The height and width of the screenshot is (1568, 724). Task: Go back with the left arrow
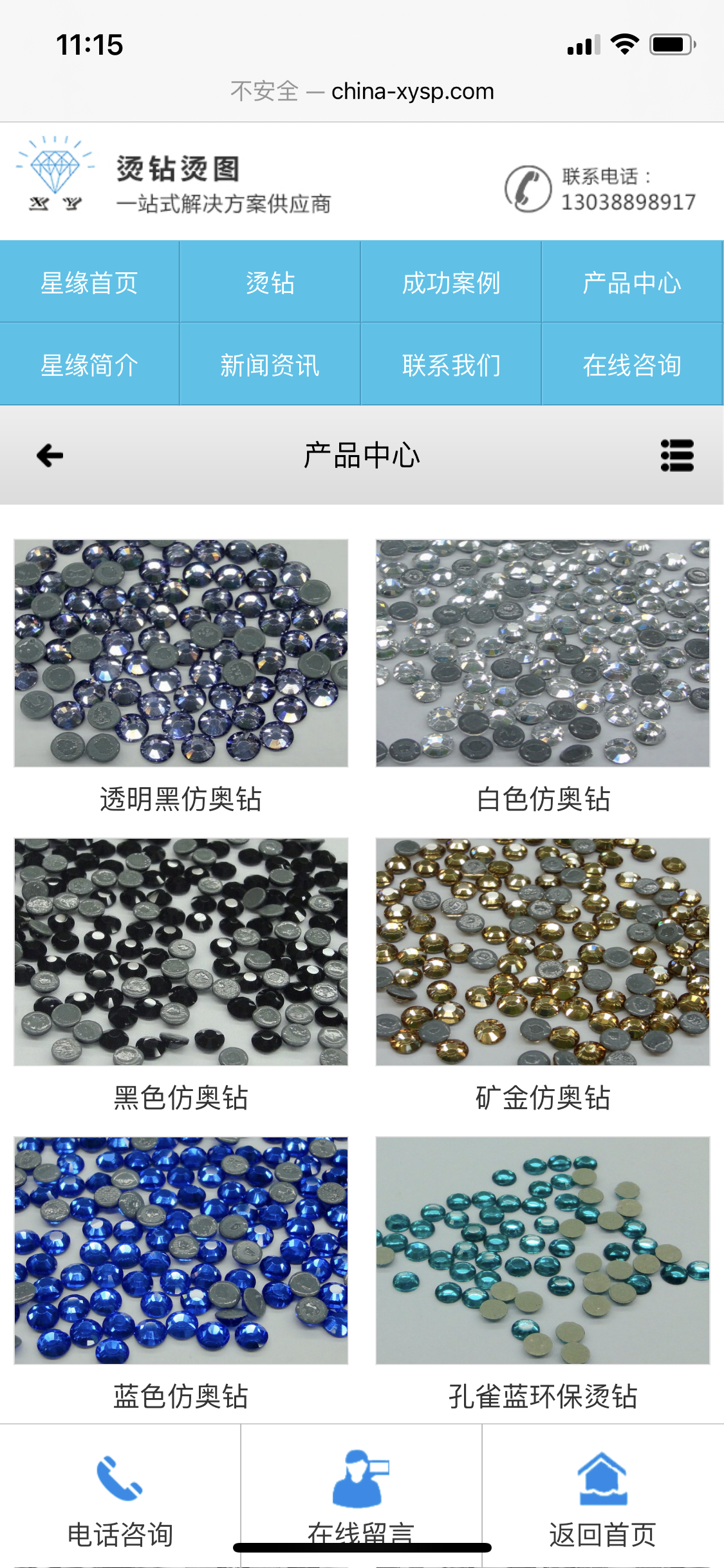(x=50, y=456)
